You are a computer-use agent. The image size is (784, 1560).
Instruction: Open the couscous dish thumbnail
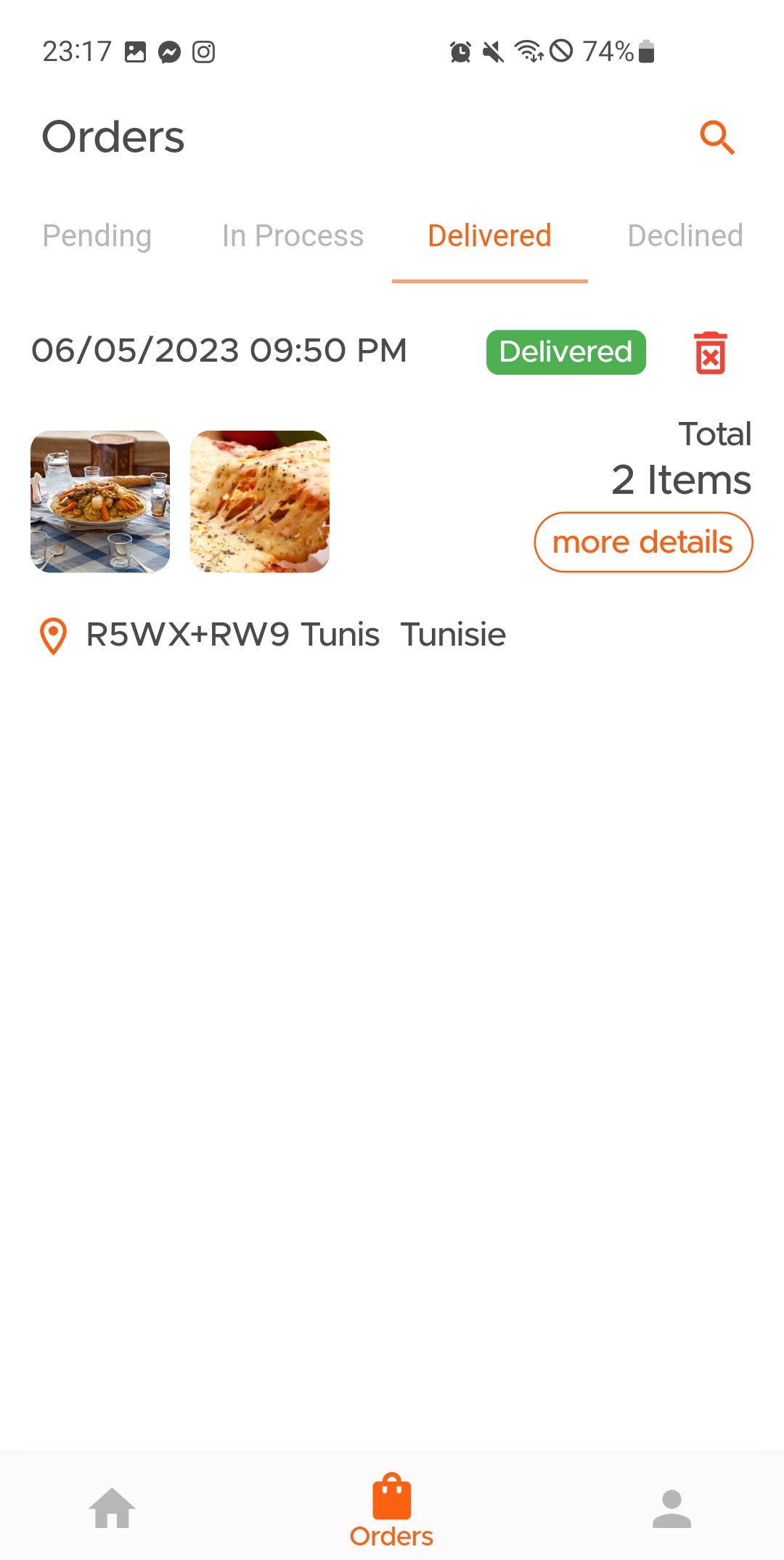pos(100,502)
